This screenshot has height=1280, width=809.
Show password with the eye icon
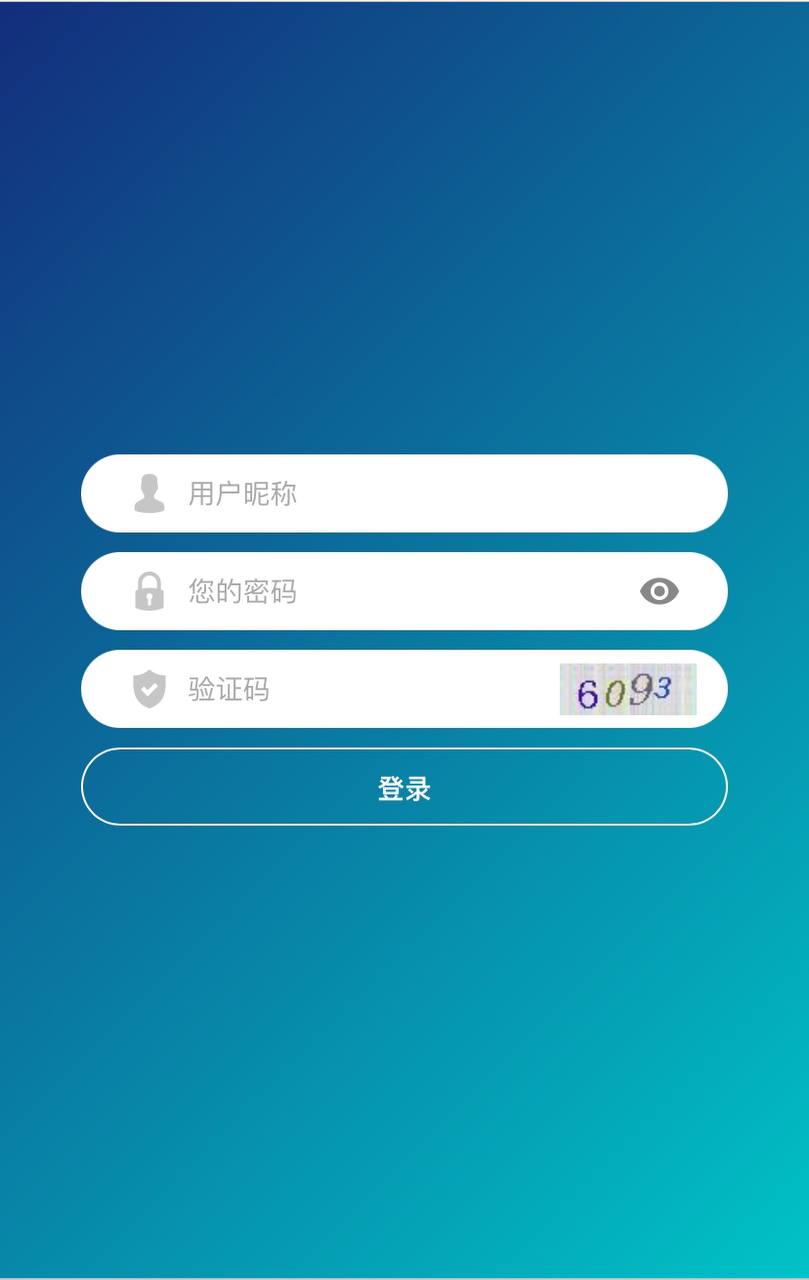(x=659, y=591)
